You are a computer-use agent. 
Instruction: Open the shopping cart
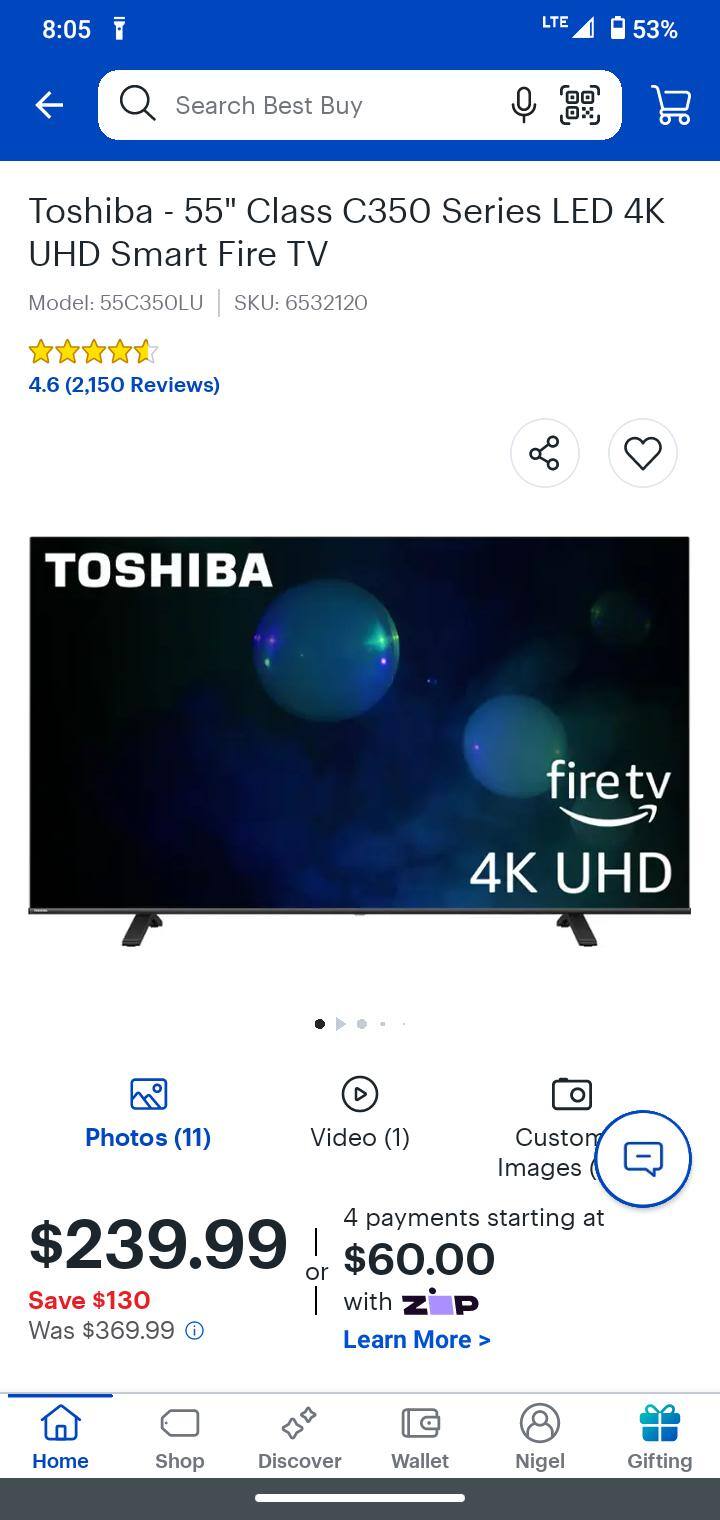pyautogui.click(x=672, y=105)
